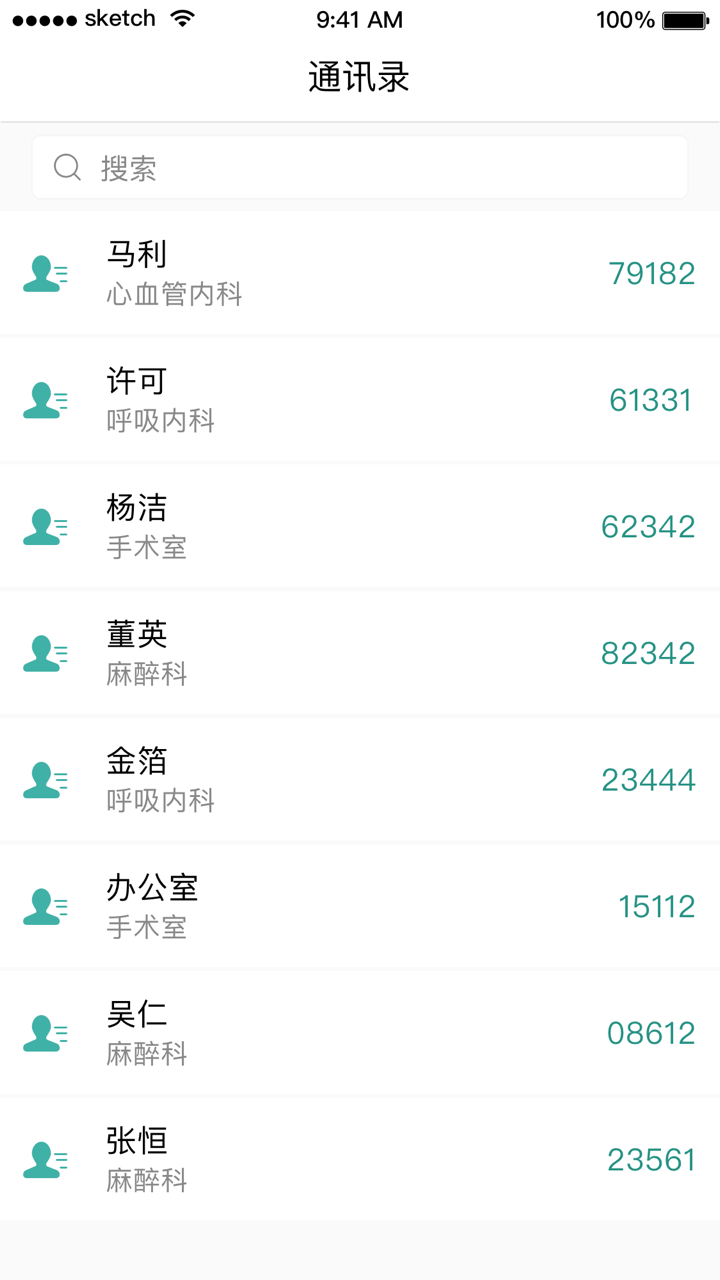
Task: Select the phone number 61331
Action: [x=652, y=399]
